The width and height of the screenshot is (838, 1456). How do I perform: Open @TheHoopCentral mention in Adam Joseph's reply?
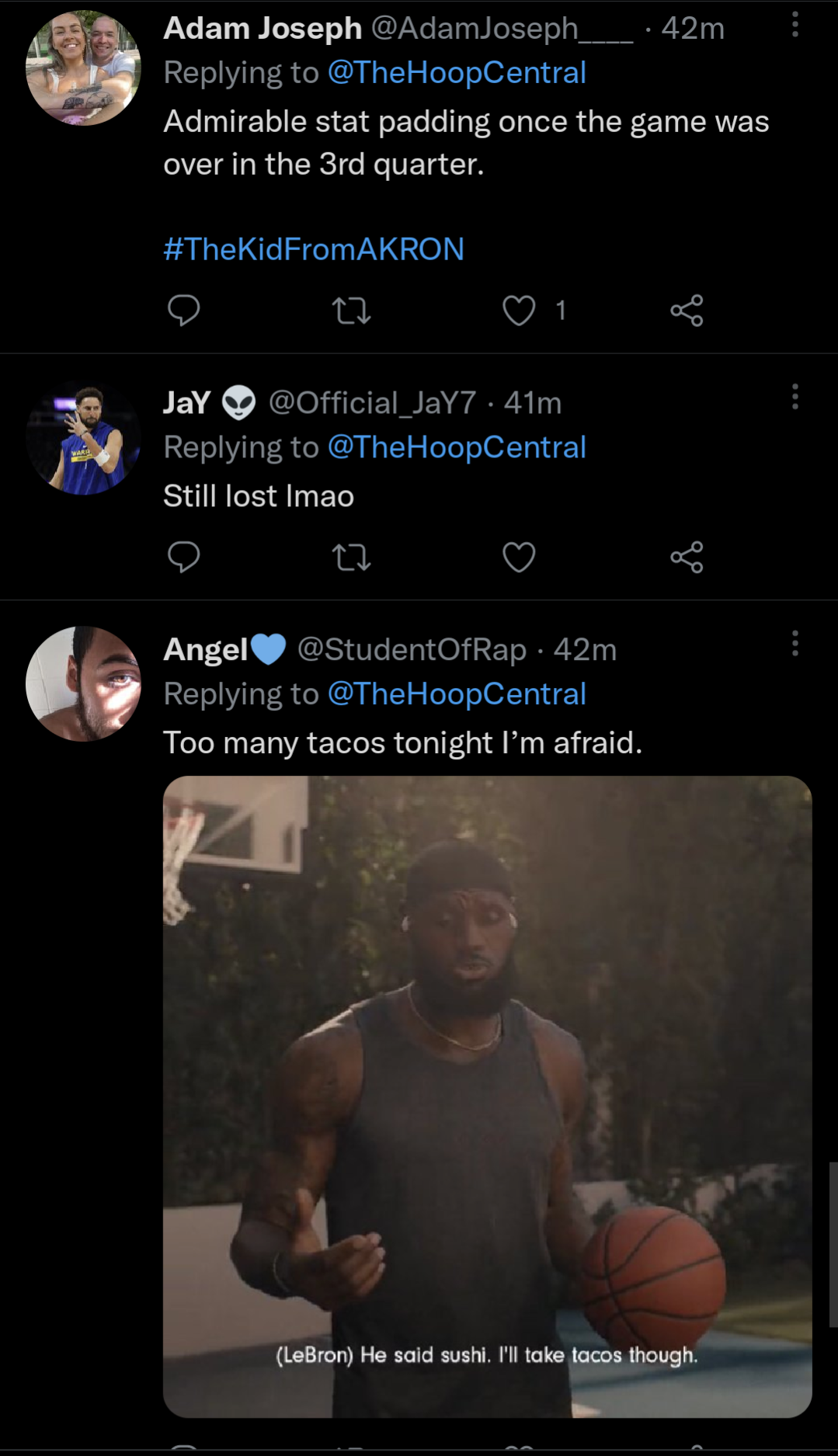[457, 73]
